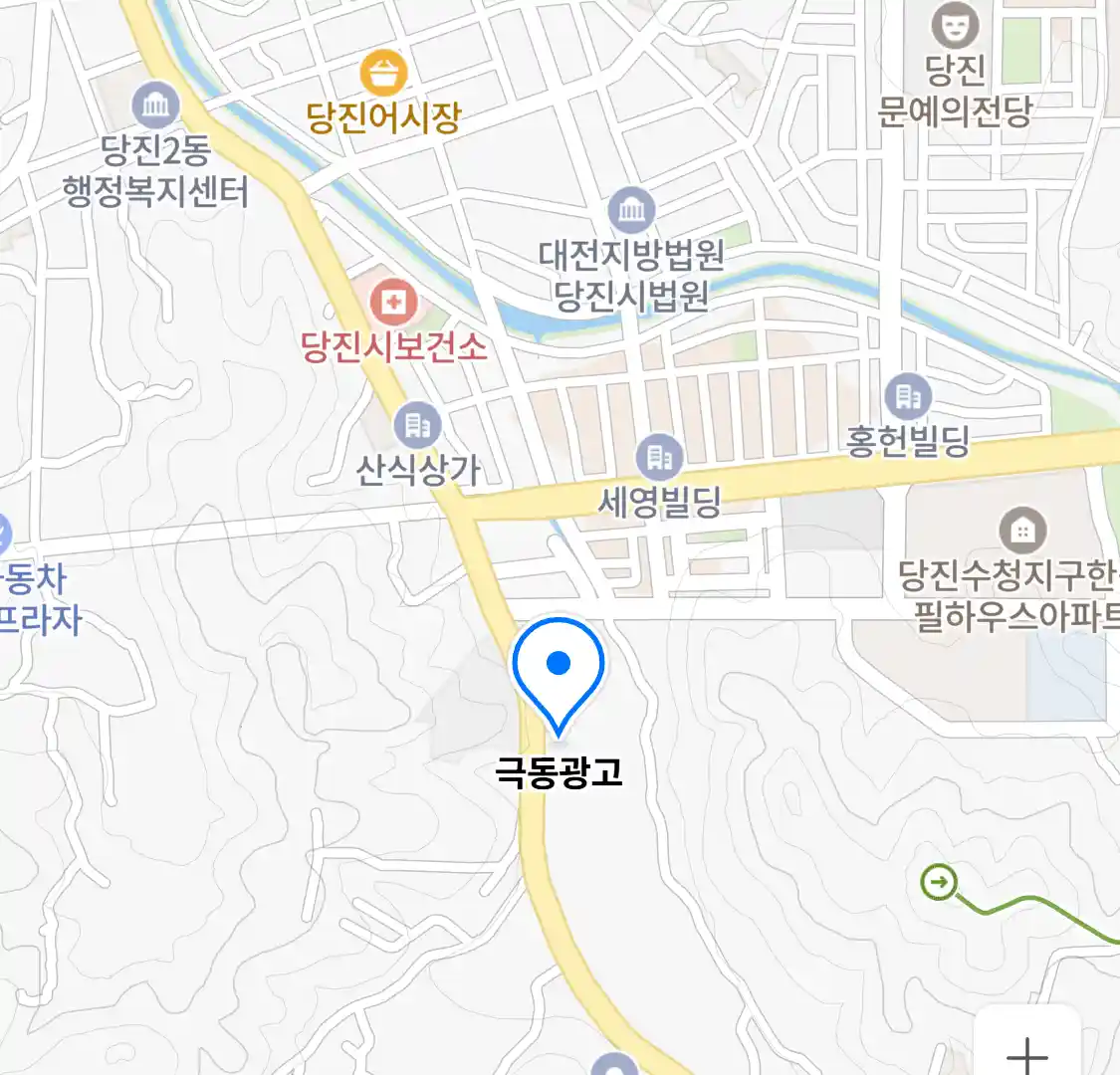The image size is (1120, 1075).
Task: Select the 당진2동 행정복지센터 marker
Action: [156, 106]
